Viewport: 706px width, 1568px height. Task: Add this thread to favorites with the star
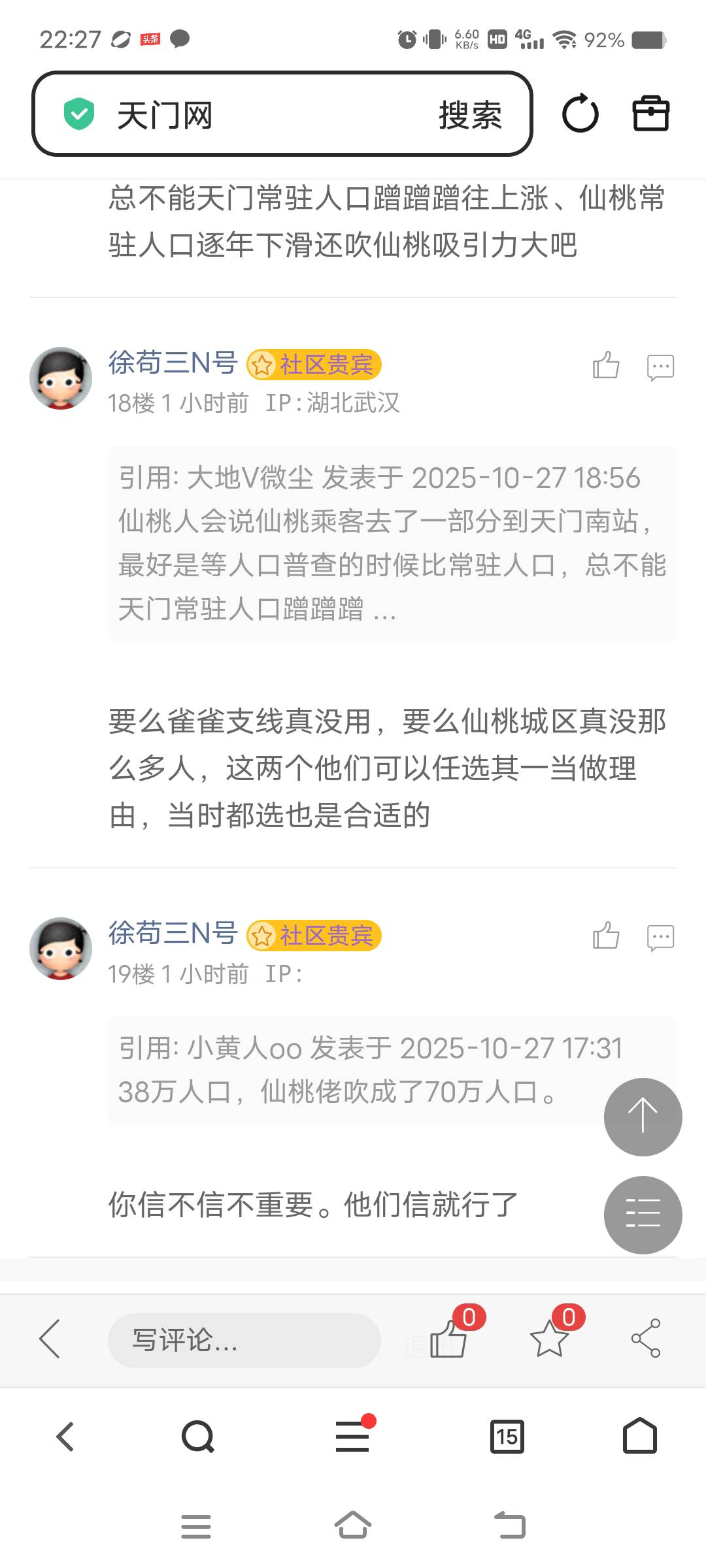click(x=549, y=1339)
